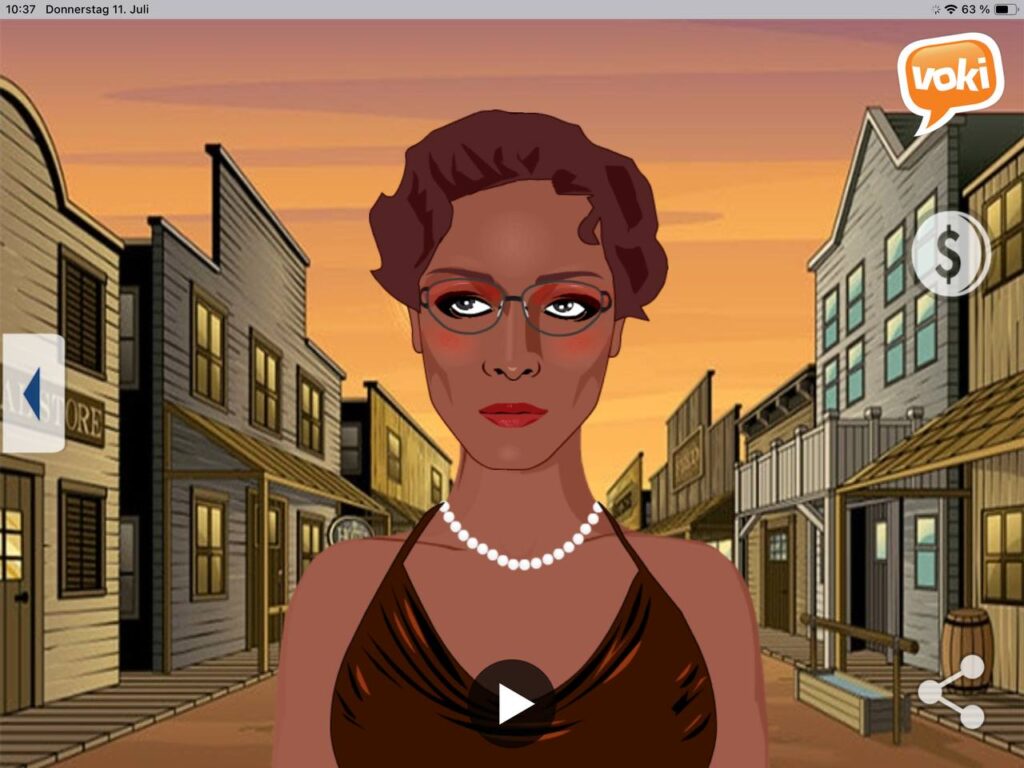Tap the Voki speech-bubble button
Screen dimensions: 1024x768
pos(949,78)
